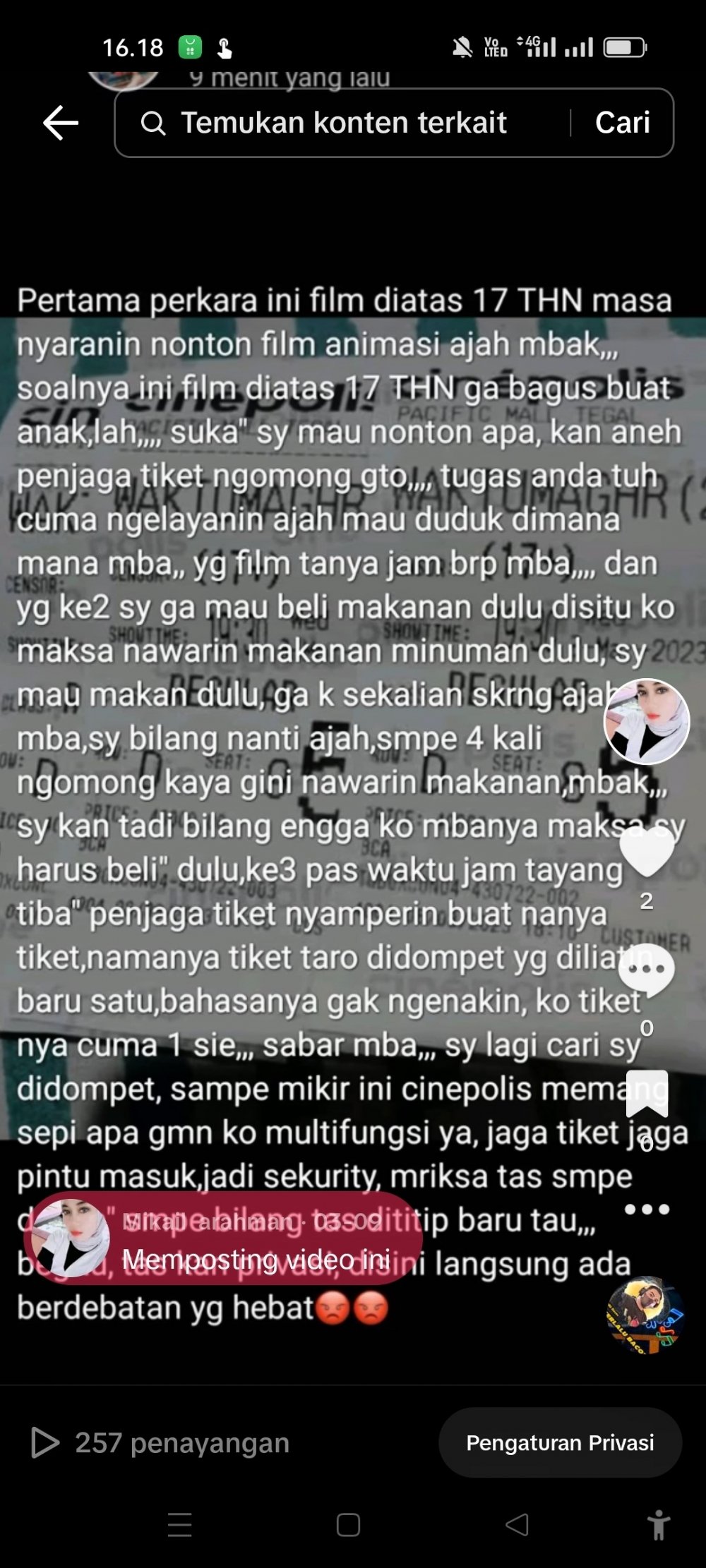
Task: Tap the Cari search button
Action: point(622,123)
